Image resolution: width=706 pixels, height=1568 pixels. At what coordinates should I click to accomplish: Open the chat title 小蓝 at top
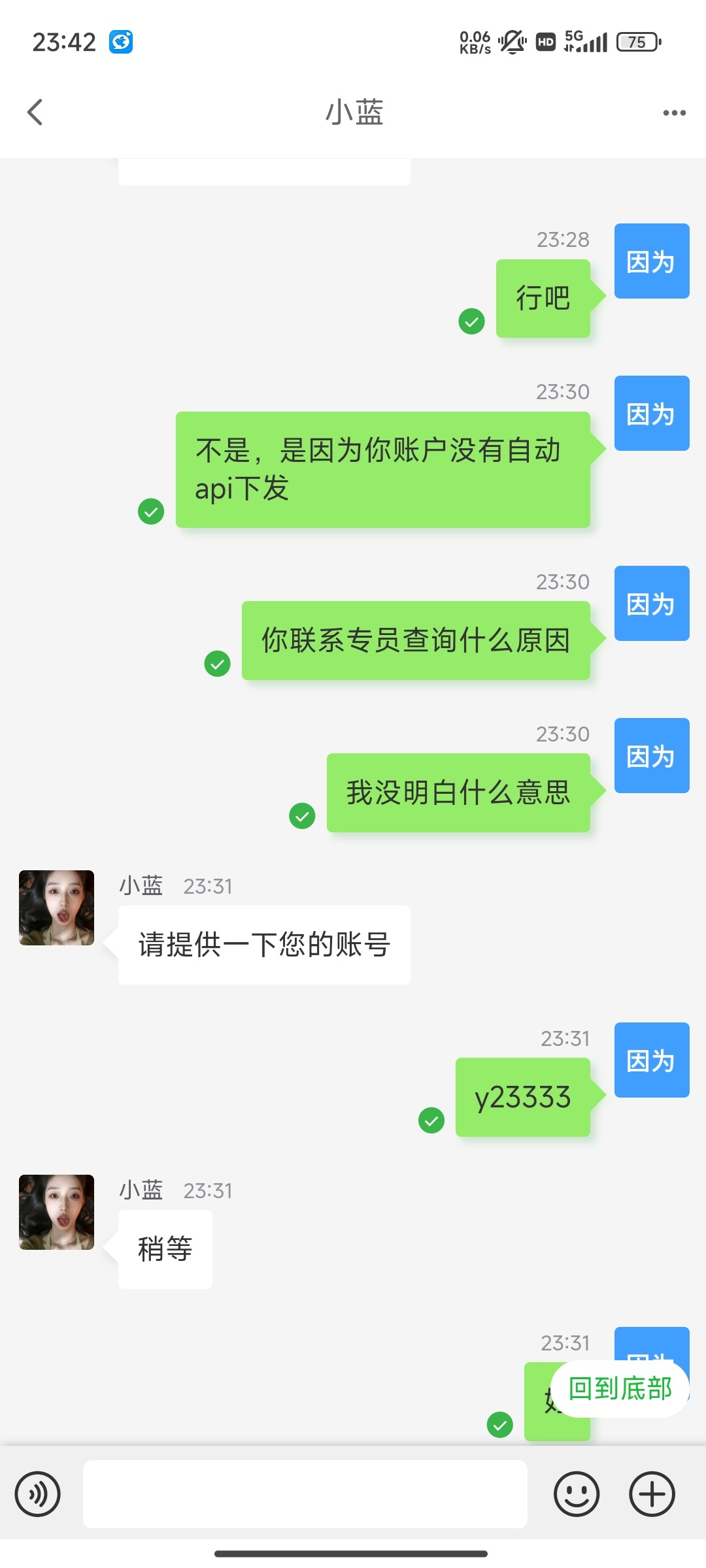click(x=353, y=112)
